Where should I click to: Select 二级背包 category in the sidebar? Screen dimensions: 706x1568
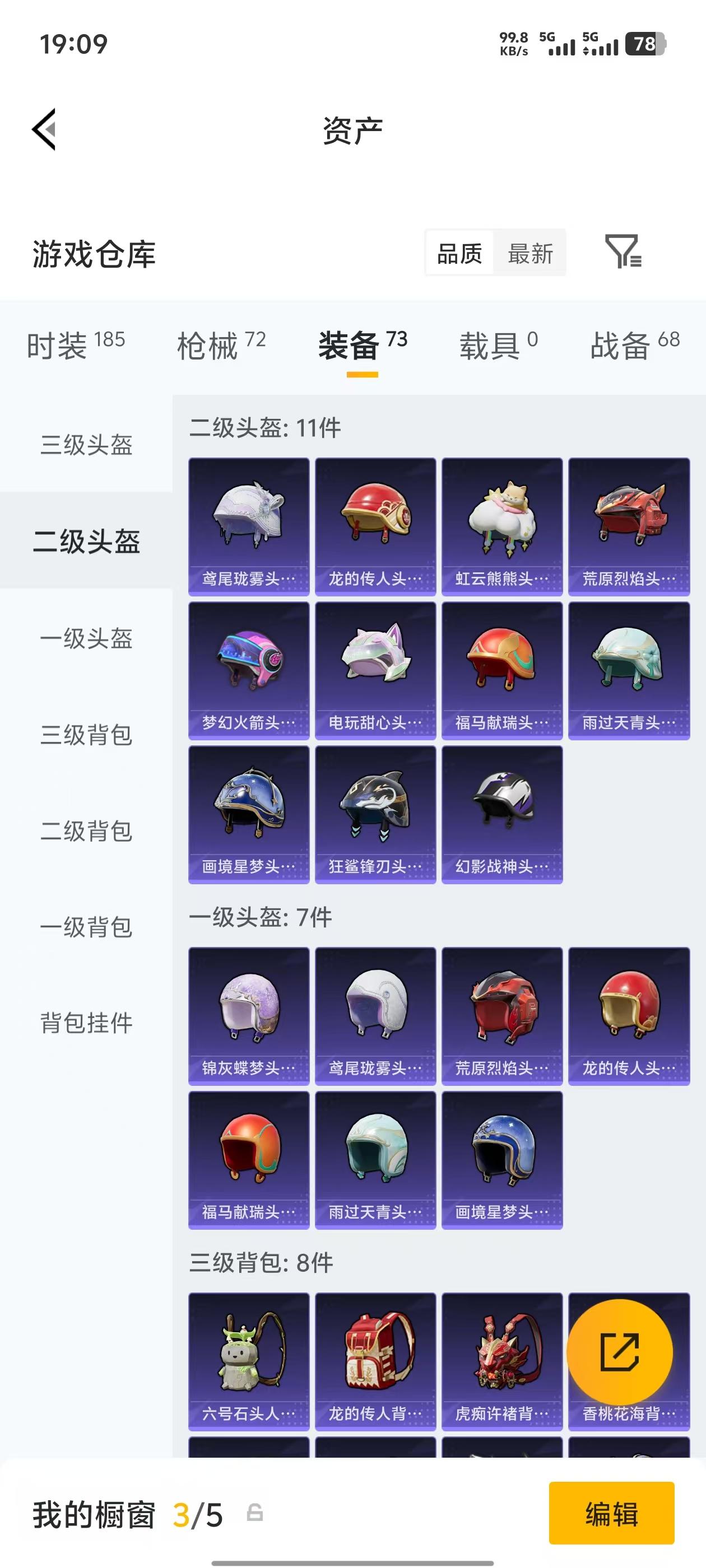coord(86,832)
